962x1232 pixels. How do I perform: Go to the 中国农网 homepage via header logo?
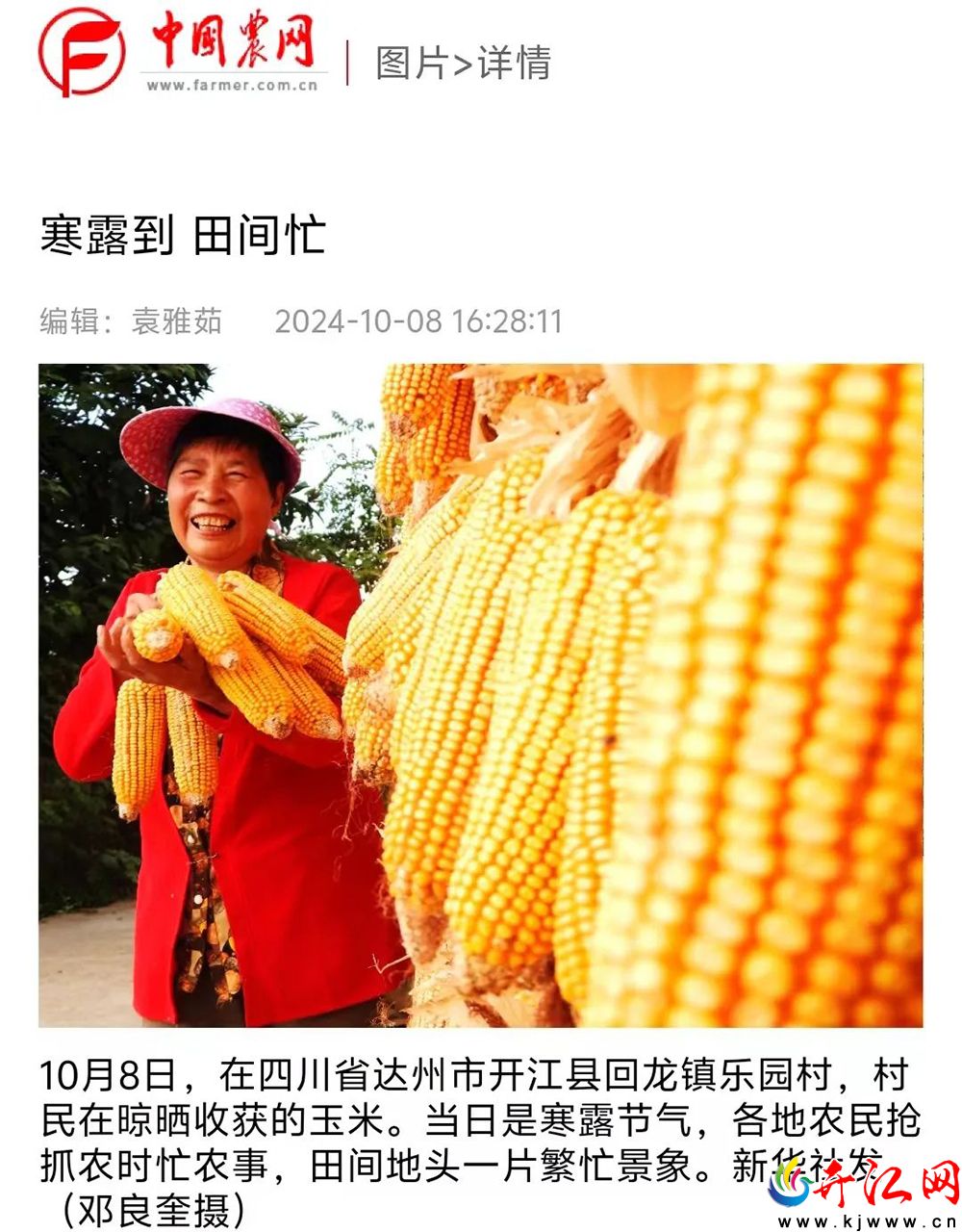(x=180, y=52)
